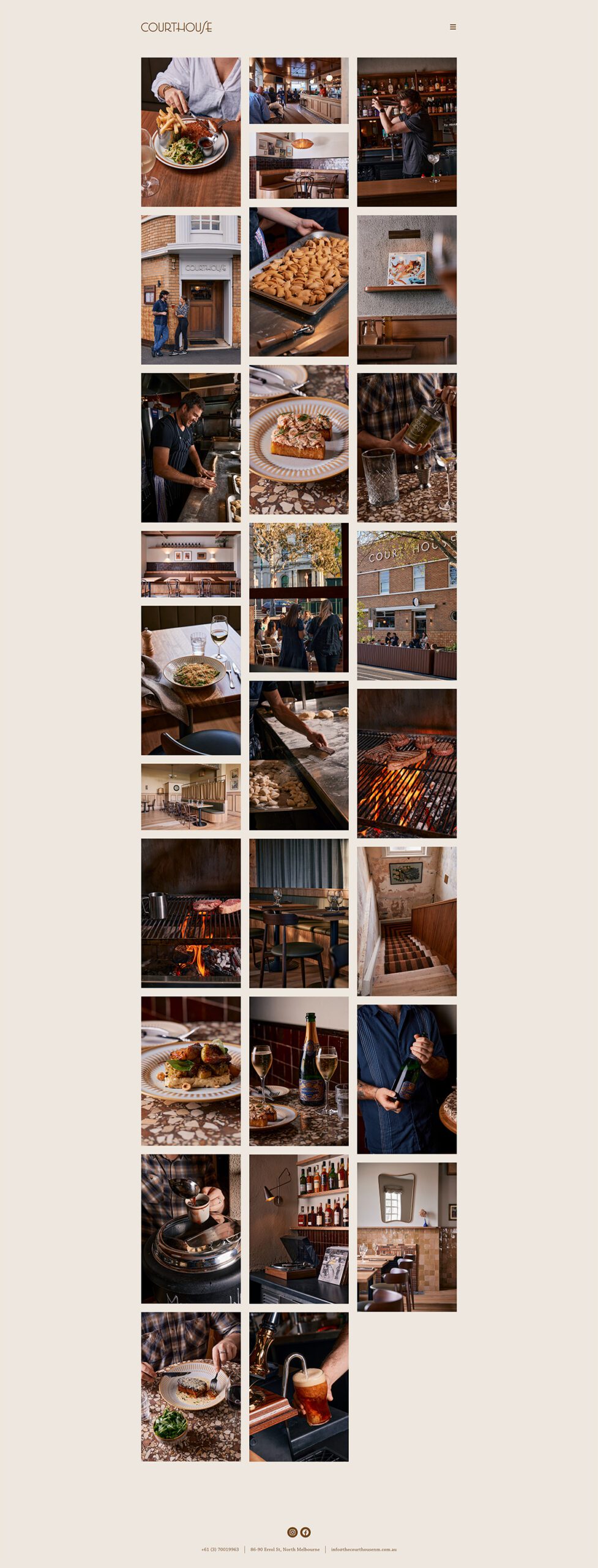Screen dimensions: 598x1568
Task: Open the mirror above tiled wall photo
Action: tap(406, 1237)
